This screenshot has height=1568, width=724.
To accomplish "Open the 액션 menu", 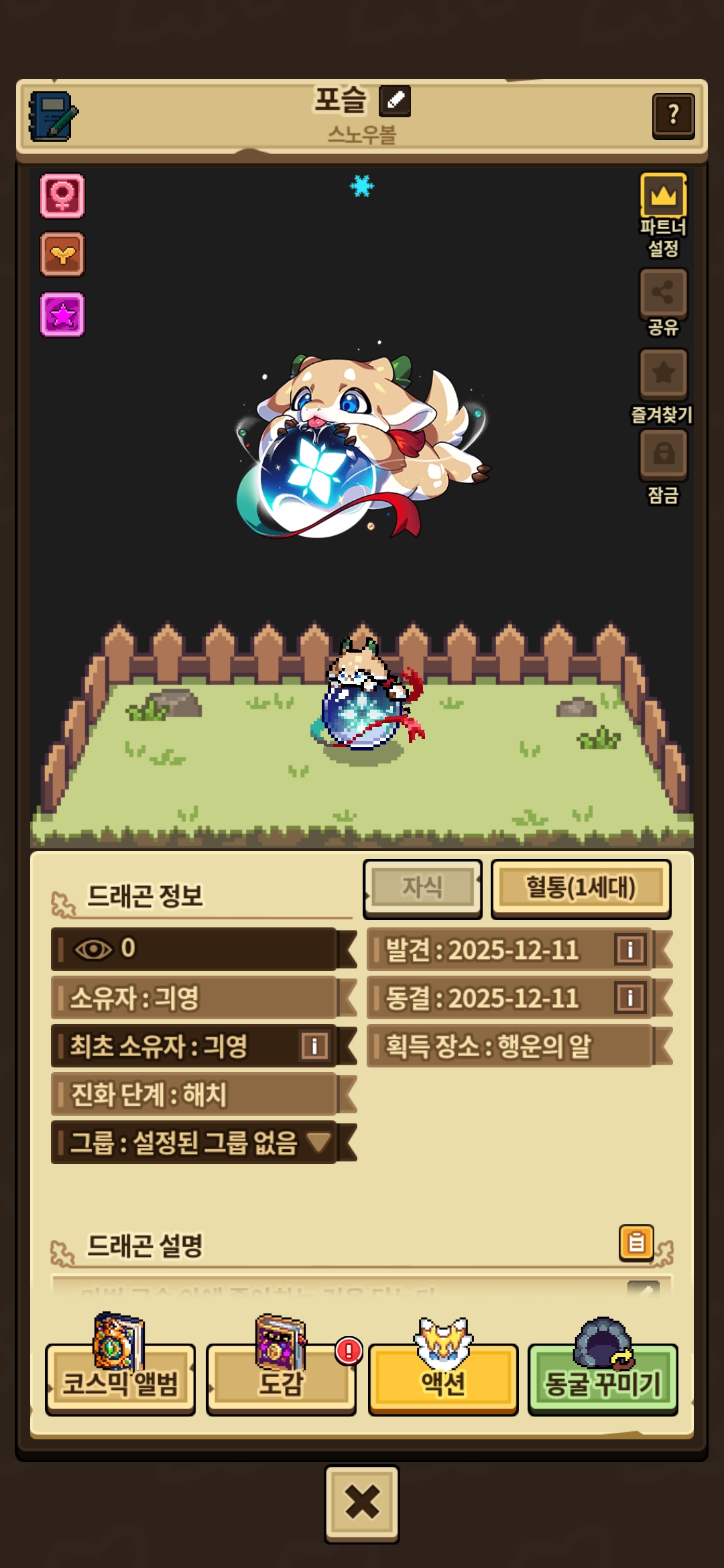I will (442, 1382).
